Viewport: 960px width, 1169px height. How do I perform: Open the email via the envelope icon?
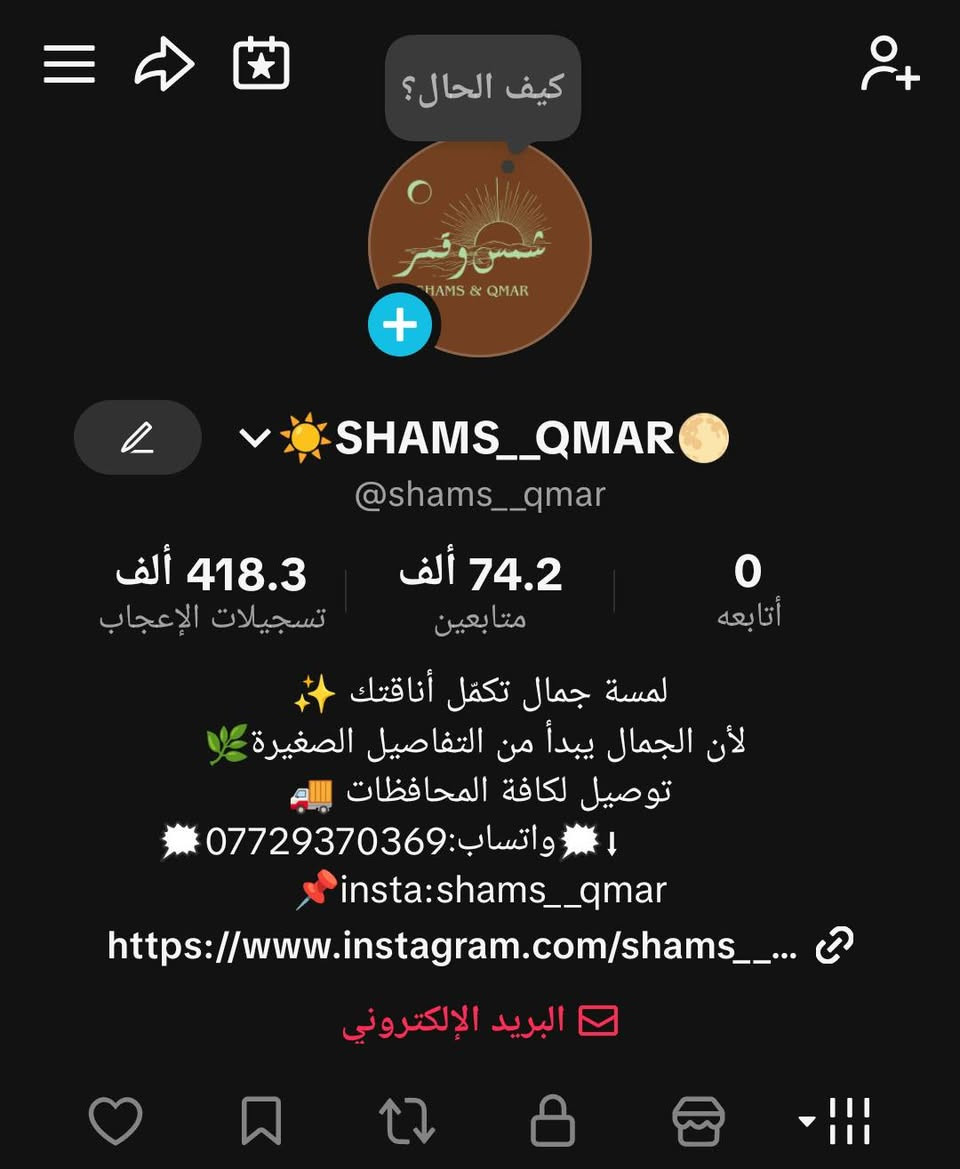click(600, 1021)
